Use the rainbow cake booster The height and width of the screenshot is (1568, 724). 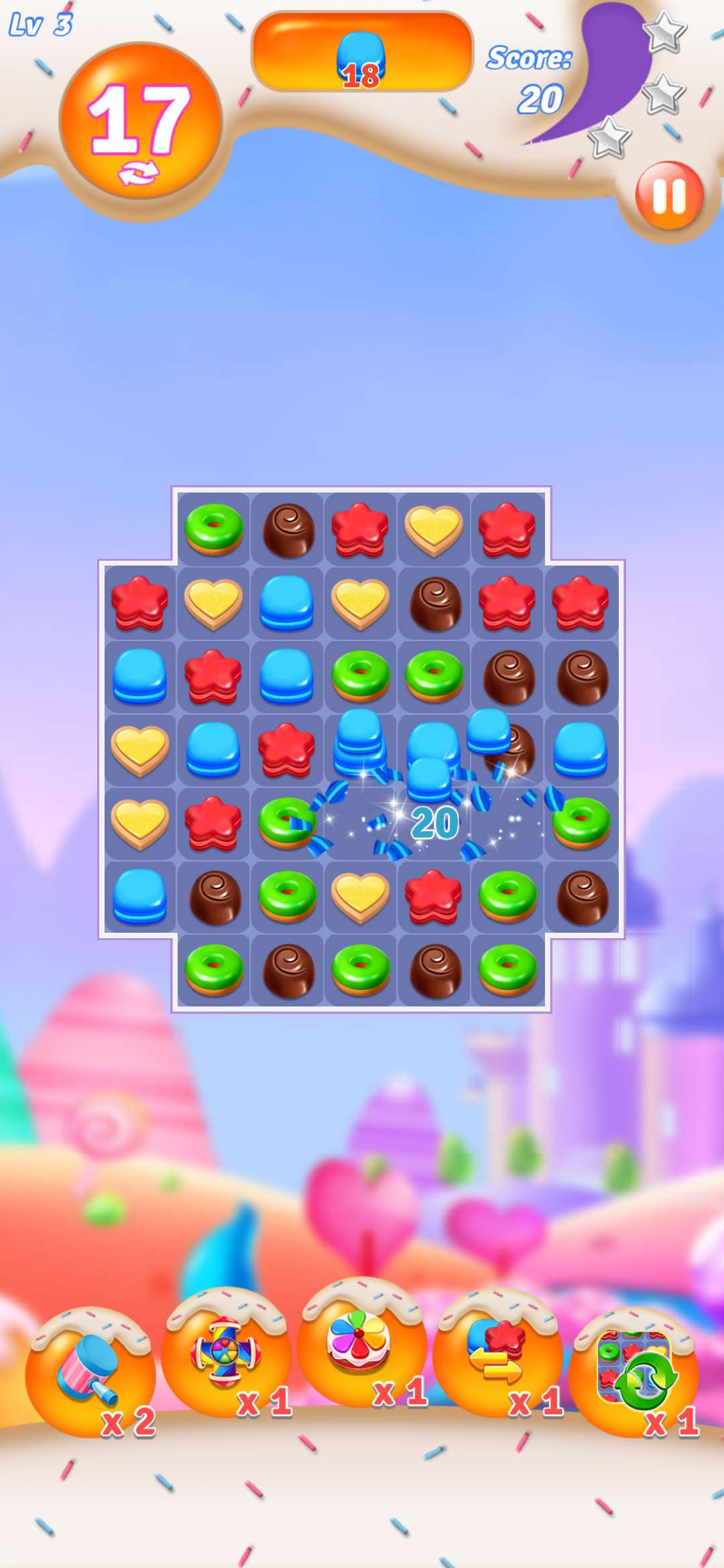(x=361, y=1344)
